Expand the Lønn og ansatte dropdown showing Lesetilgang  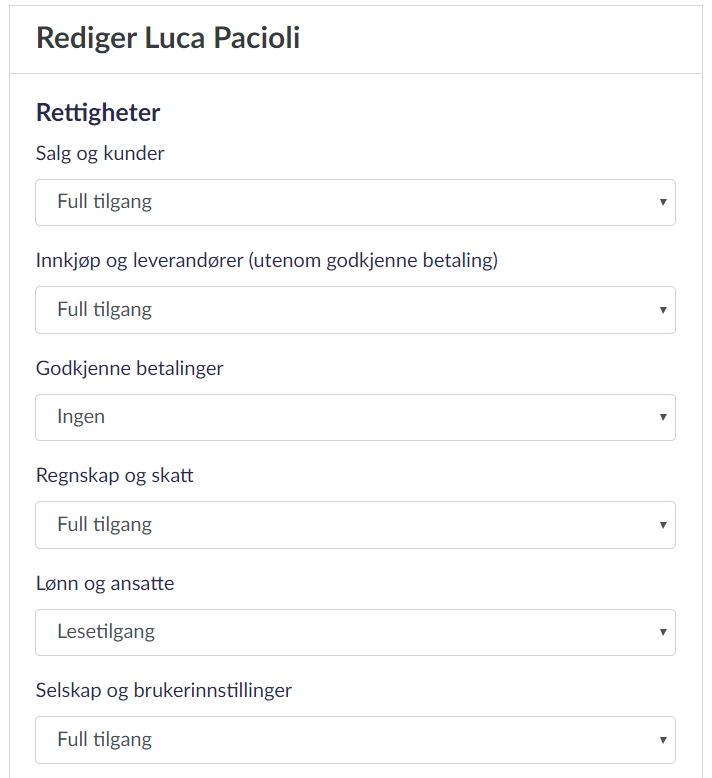tap(355, 632)
